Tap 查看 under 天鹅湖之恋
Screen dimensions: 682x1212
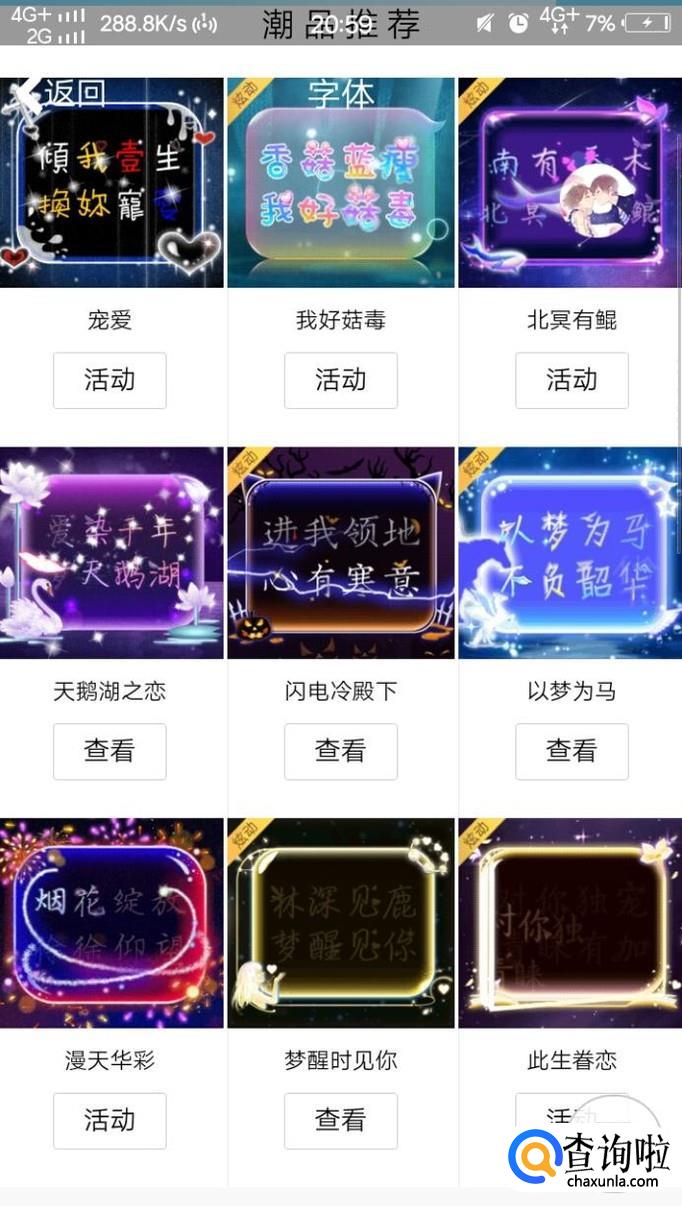point(110,751)
